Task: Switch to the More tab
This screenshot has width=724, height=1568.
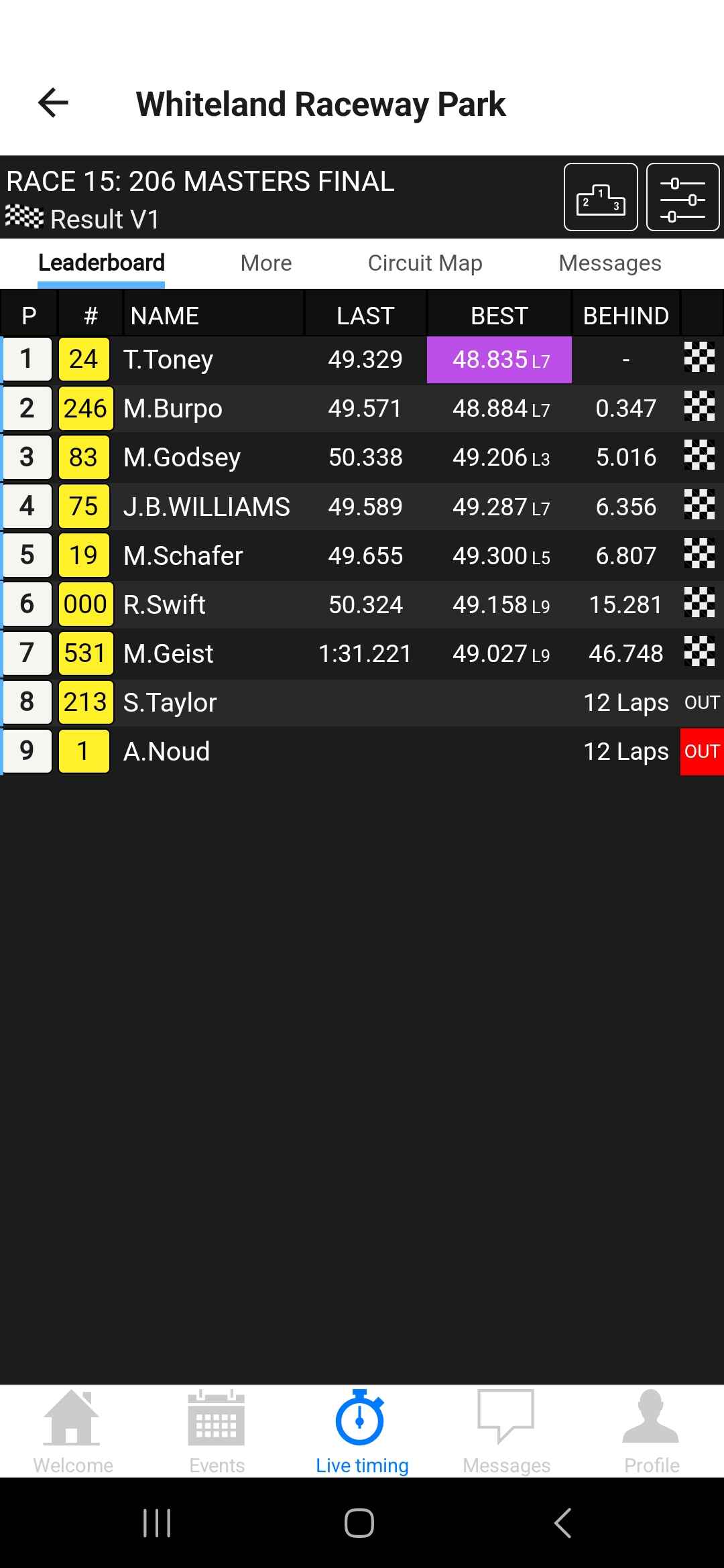Action: 266,263
